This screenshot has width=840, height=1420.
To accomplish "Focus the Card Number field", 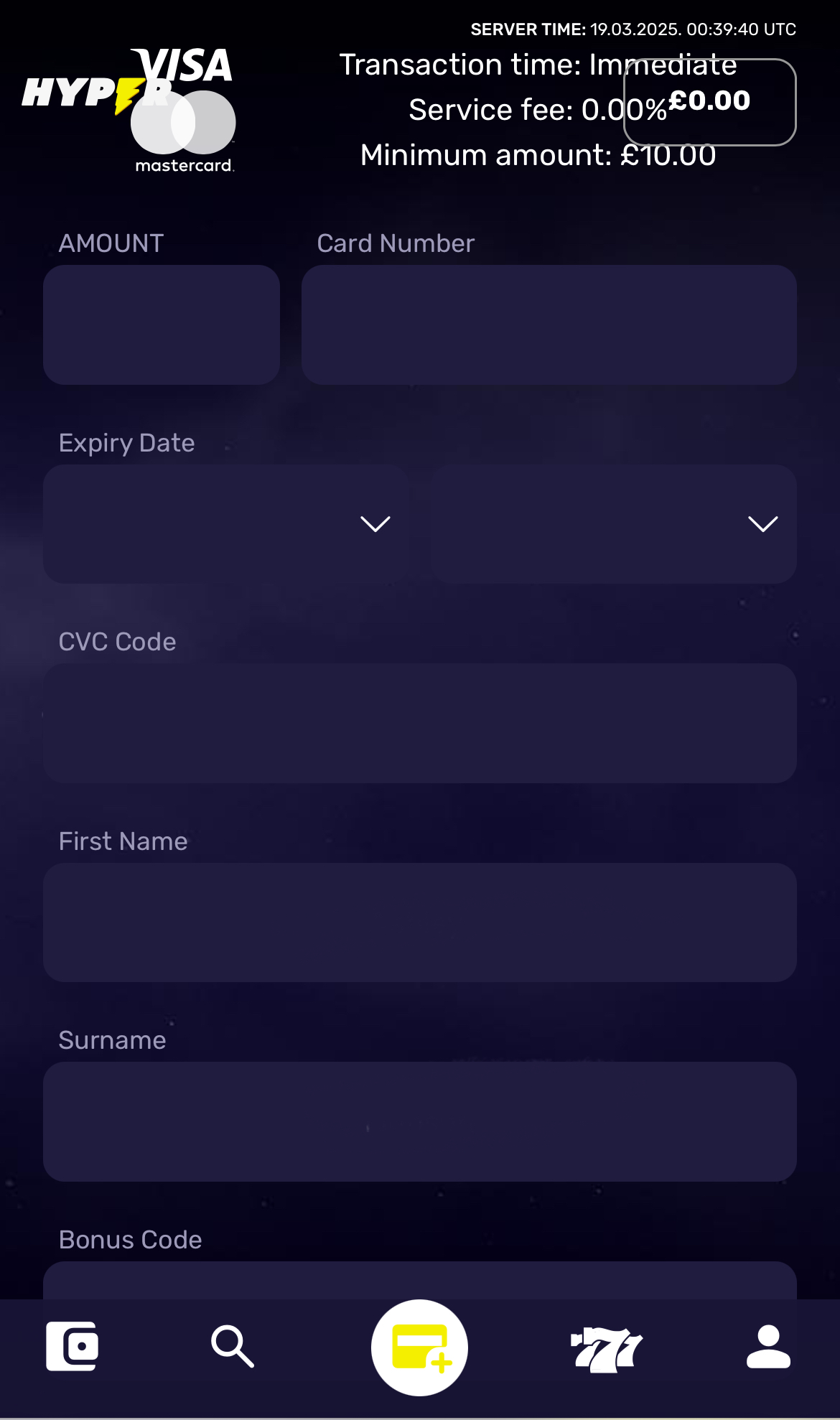I will coord(549,324).
